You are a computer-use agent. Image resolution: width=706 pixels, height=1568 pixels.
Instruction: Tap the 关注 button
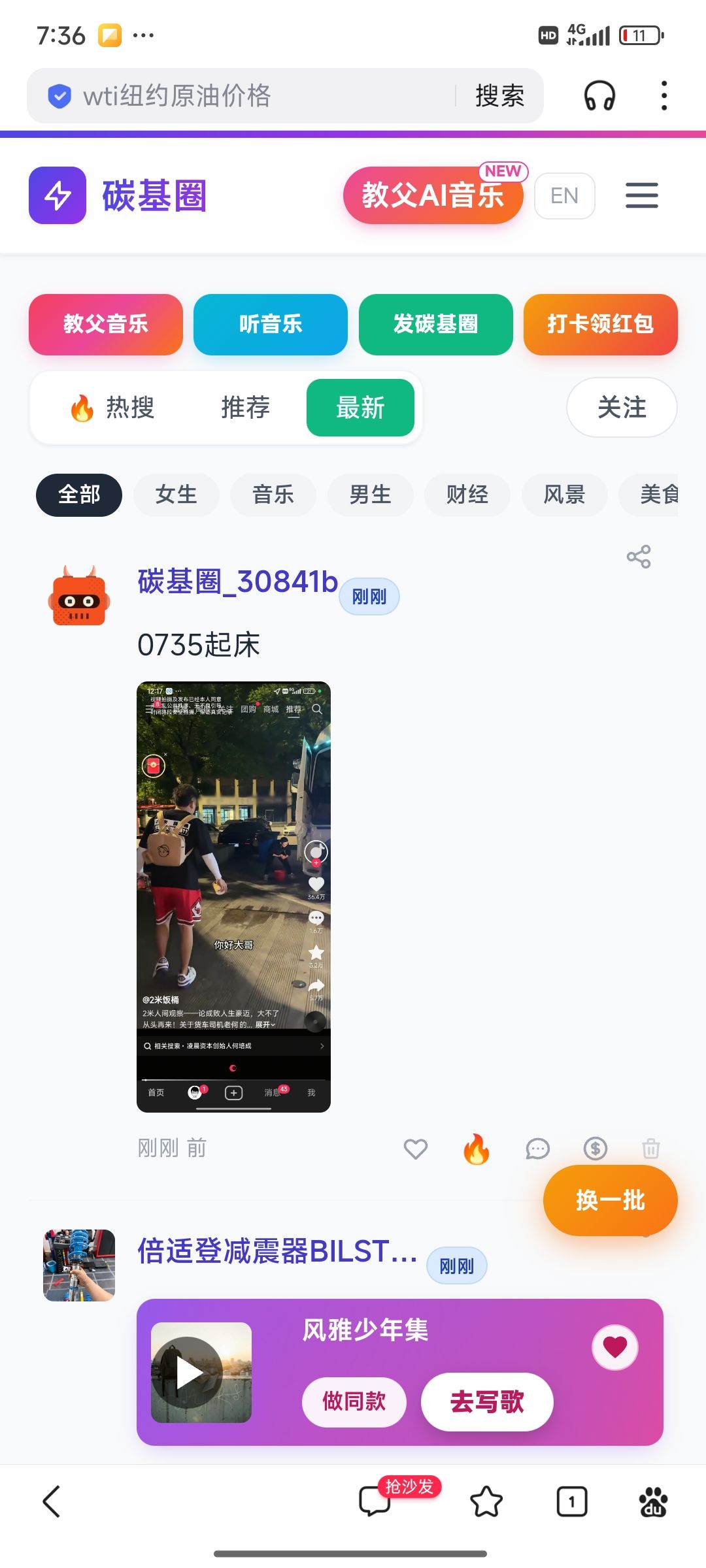coord(621,408)
